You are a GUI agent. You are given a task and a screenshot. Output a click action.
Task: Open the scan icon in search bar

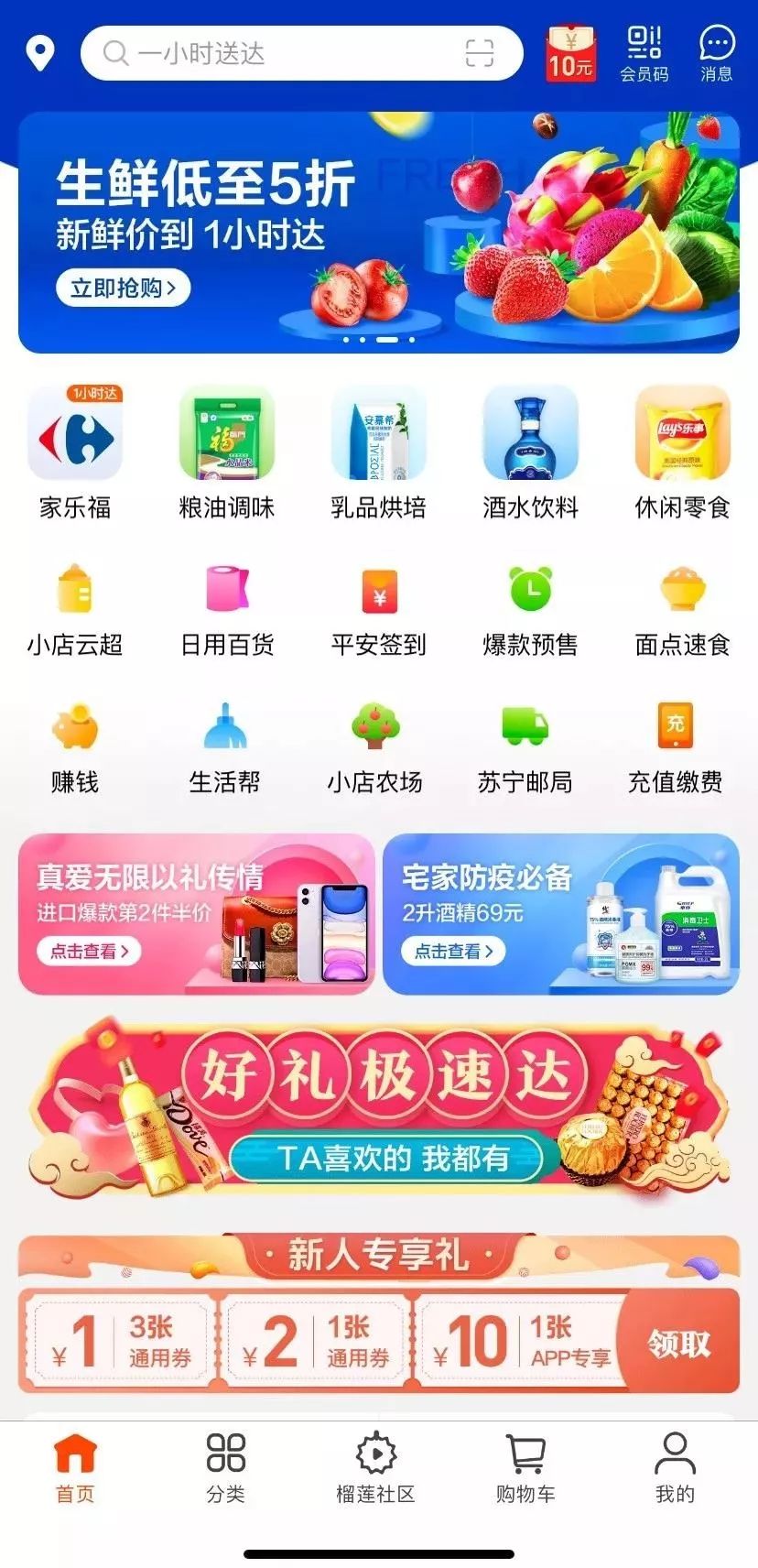[x=479, y=53]
